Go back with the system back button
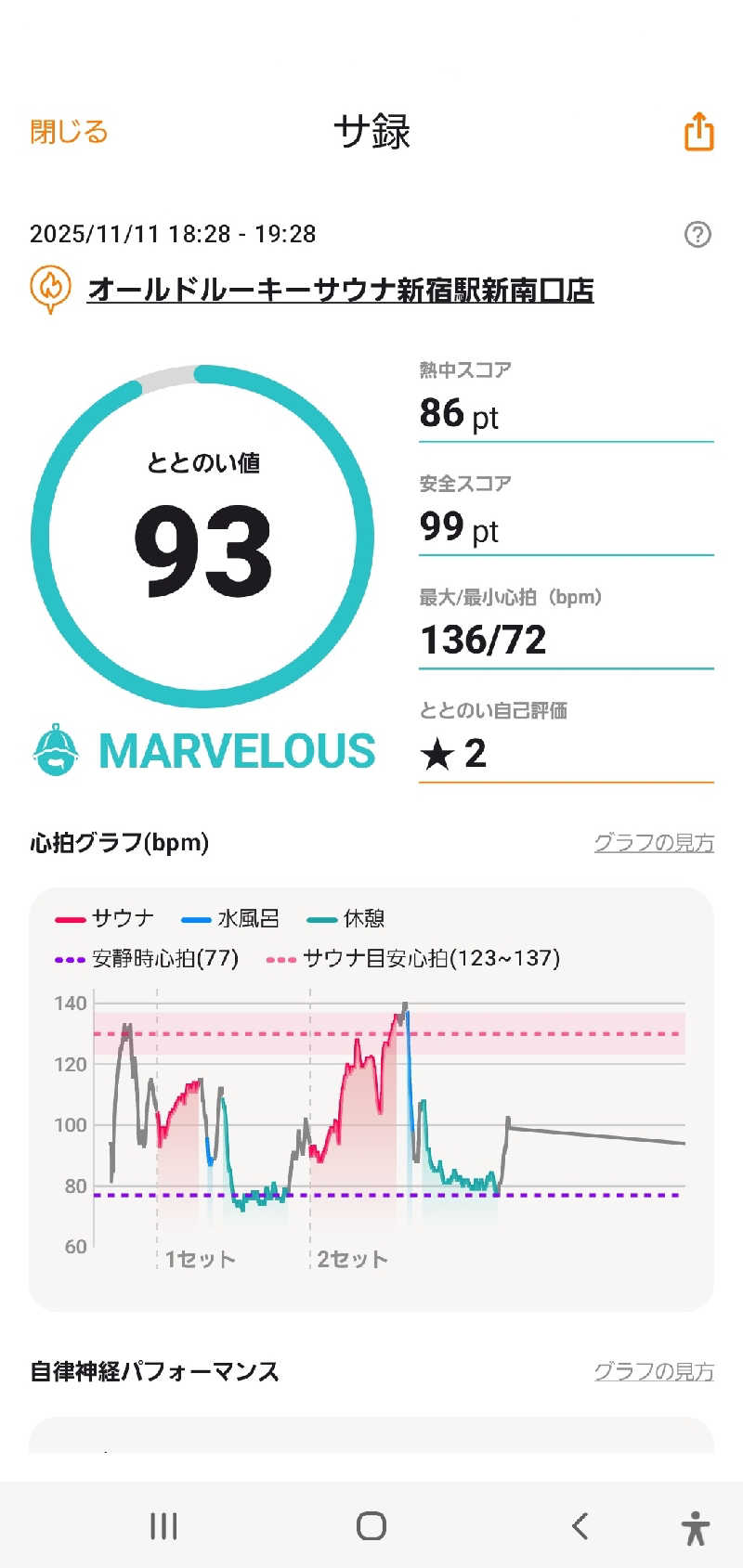The width and height of the screenshot is (743, 1568). [580, 1525]
